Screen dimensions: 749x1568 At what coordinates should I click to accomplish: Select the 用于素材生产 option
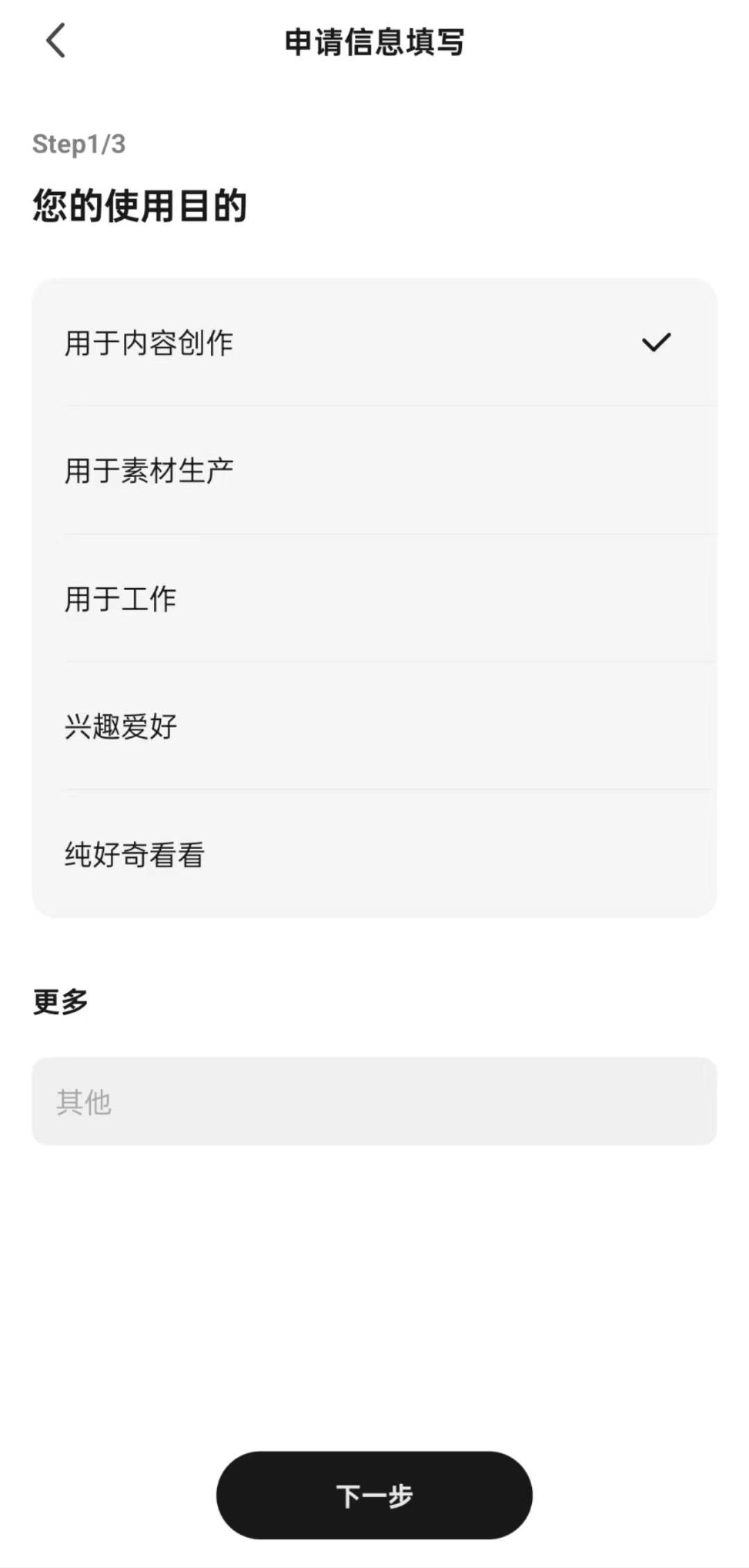click(x=149, y=469)
